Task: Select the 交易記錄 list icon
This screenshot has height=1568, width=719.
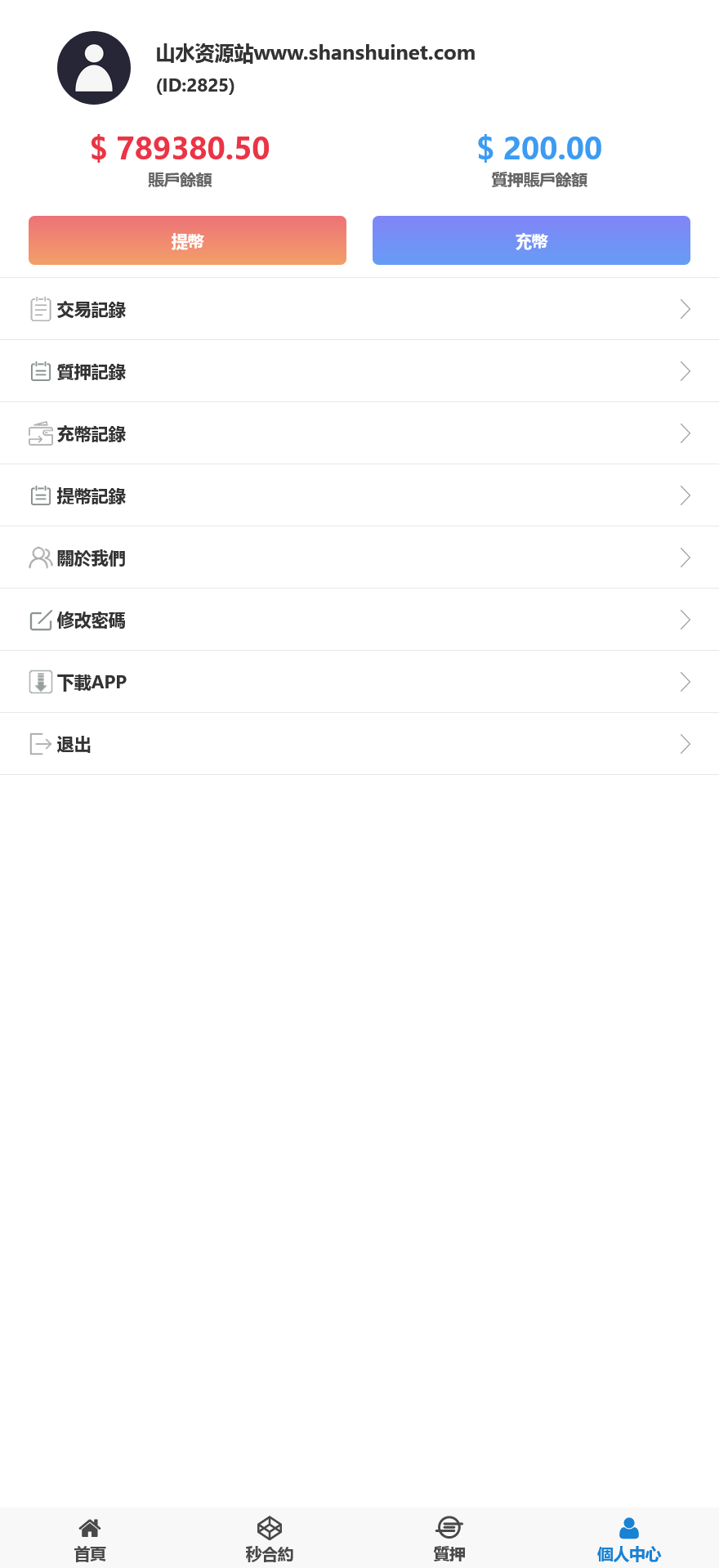Action: [41, 309]
